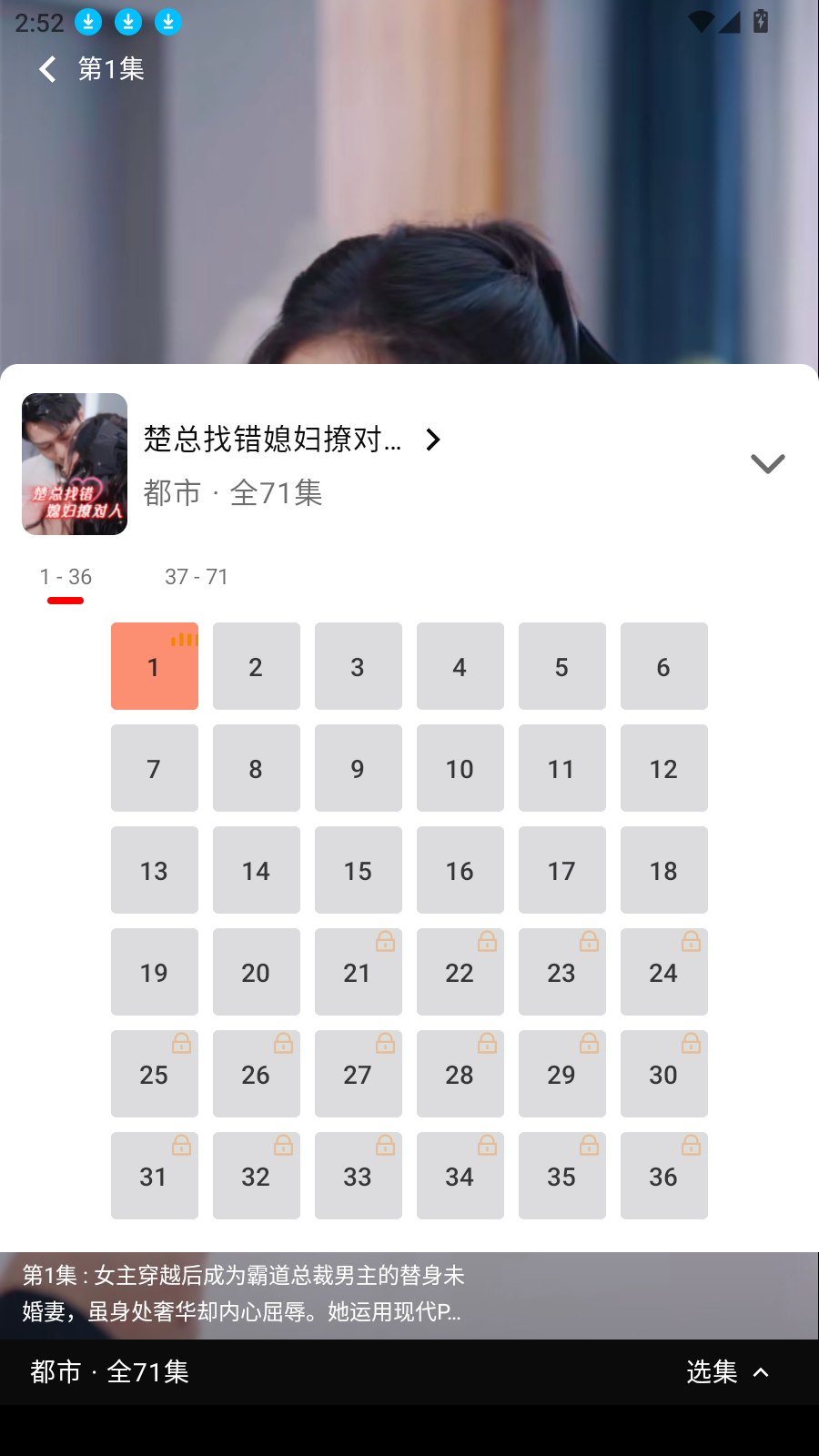819x1456 pixels.
Task: Jump to episode 9
Action: 358,768
